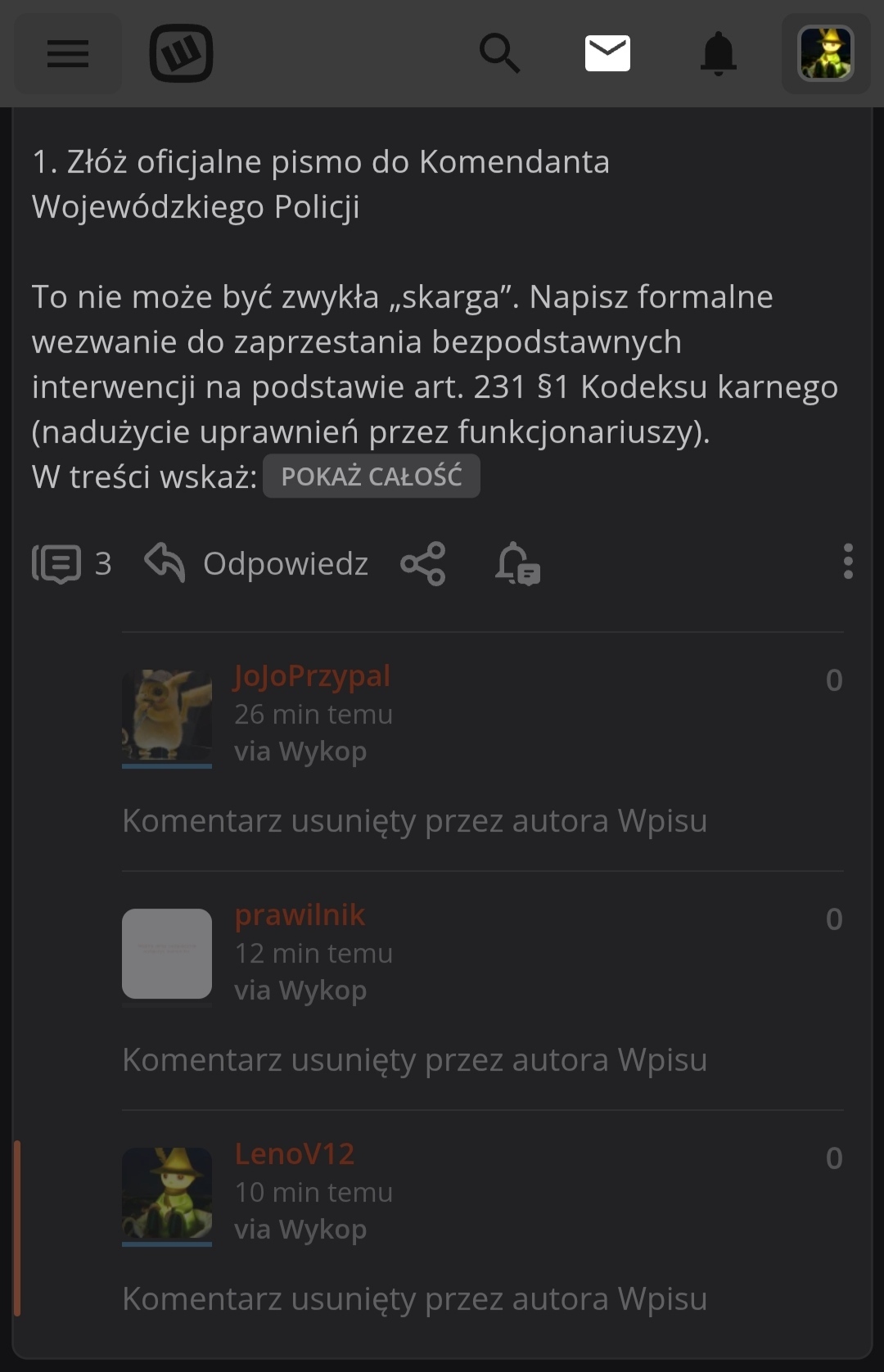The width and height of the screenshot is (884, 1372).
Task: Tap JoJoPrzypal's avatar picture
Action: point(167,717)
